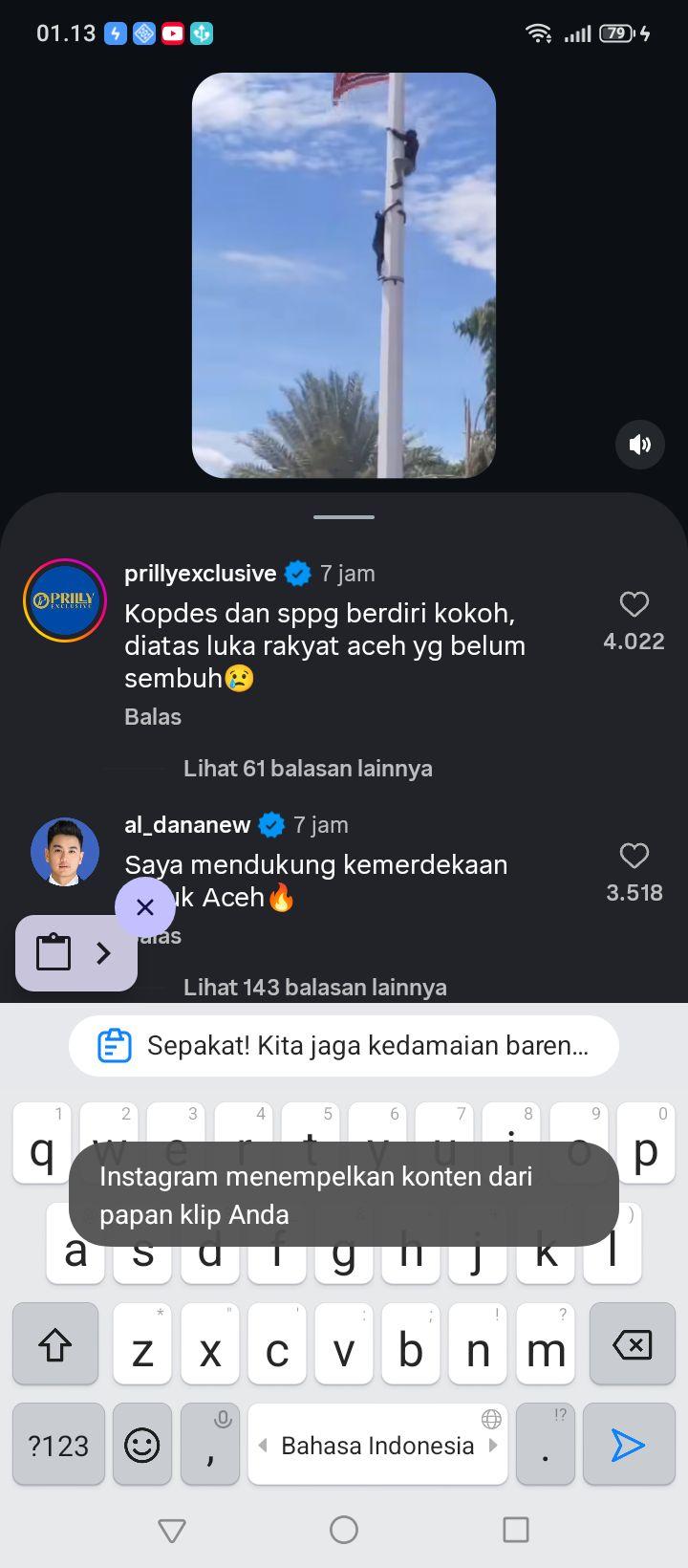
Task: Mute the video with the speaker icon
Action: point(640,444)
